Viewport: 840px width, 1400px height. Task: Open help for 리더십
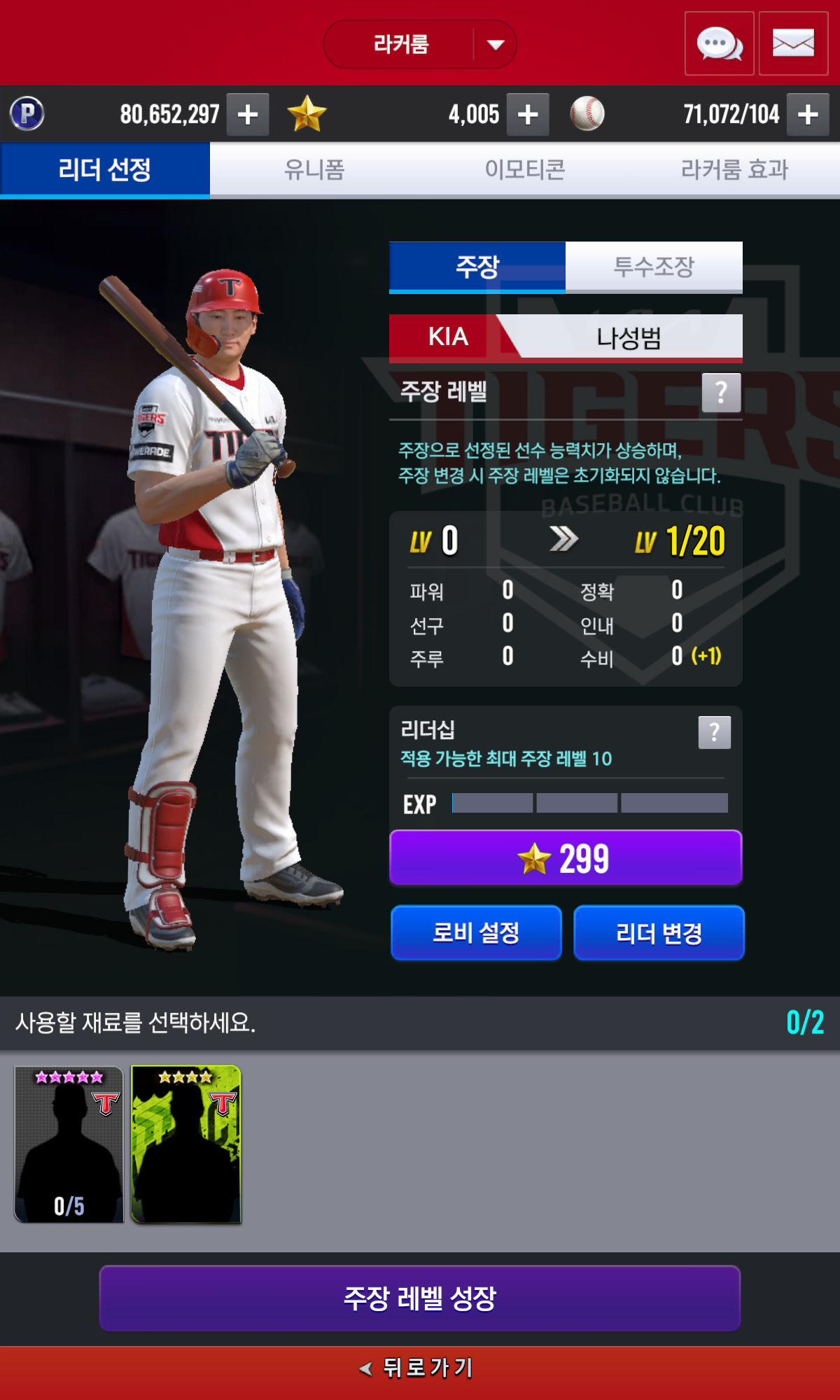click(x=714, y=732)
